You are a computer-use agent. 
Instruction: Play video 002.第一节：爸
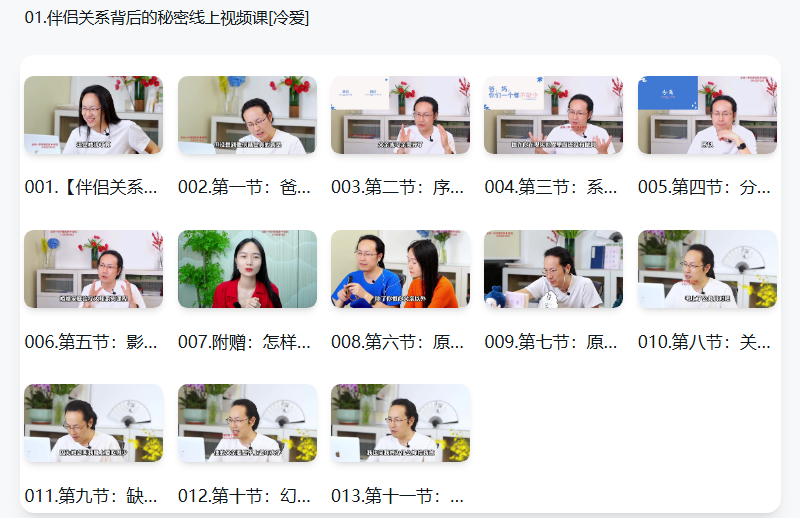click(247, 115)
